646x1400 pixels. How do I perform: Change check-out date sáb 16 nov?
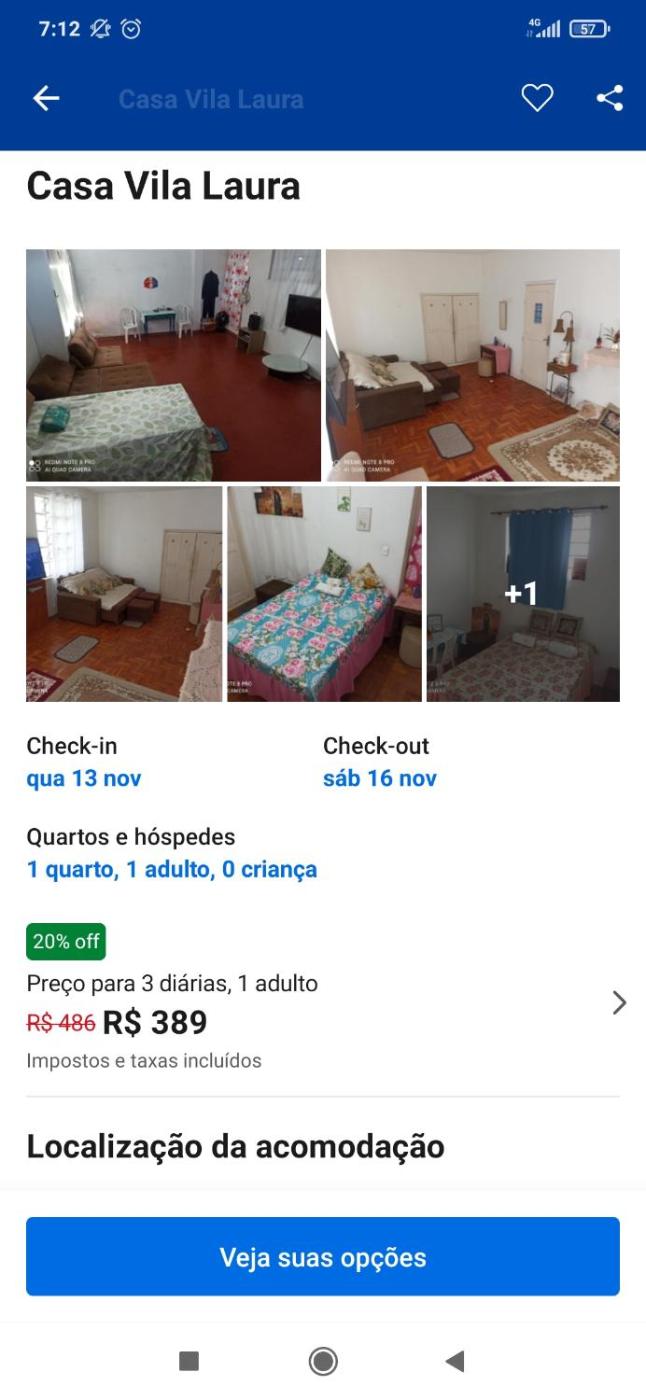380,778
